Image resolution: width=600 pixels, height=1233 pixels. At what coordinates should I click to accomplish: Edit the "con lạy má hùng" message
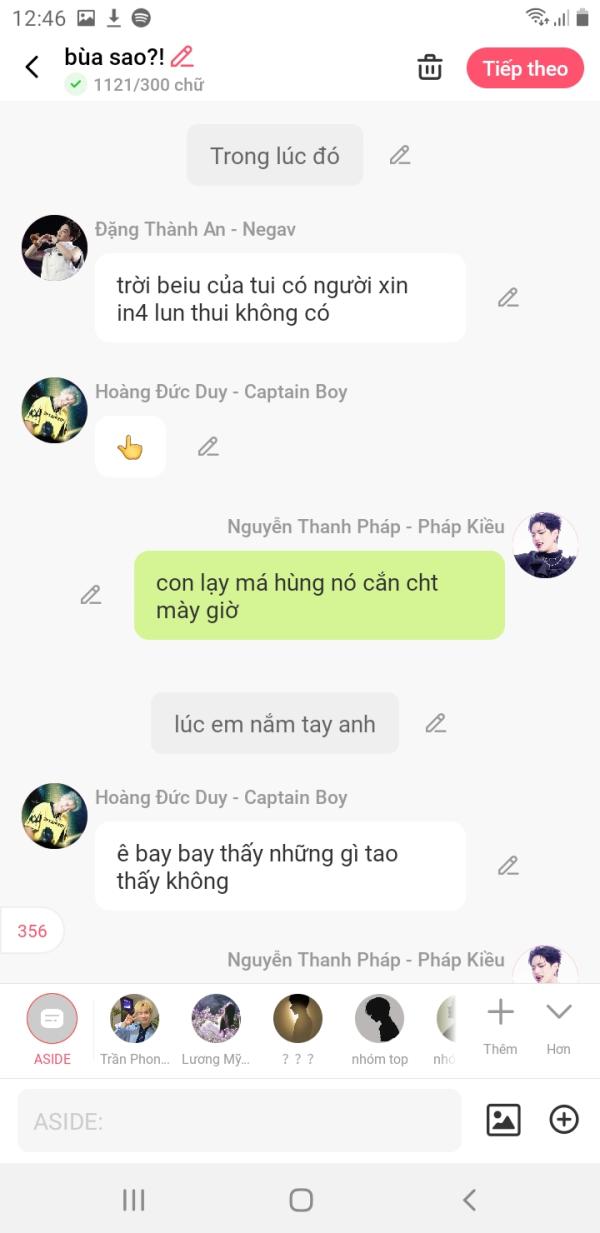91,595
